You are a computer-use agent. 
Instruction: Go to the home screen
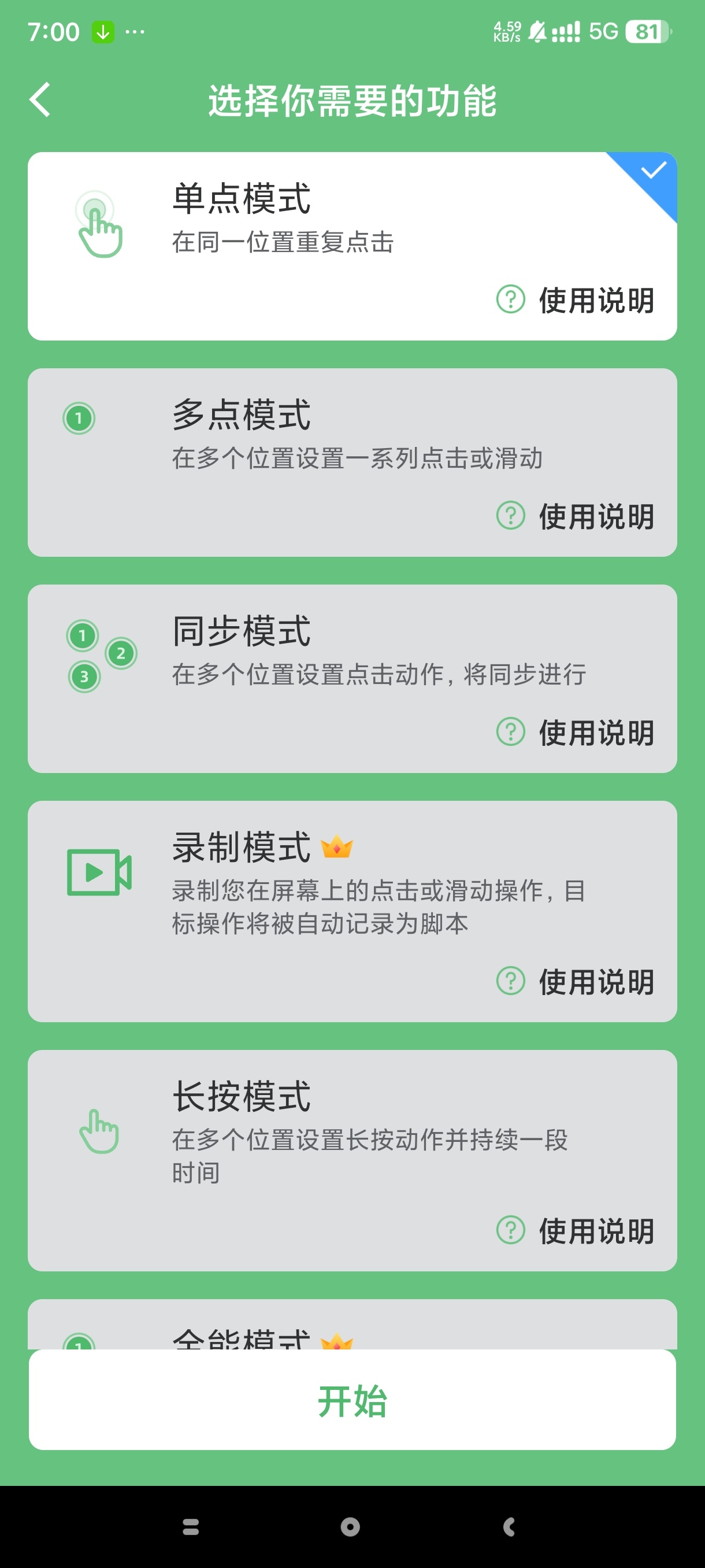pyautogui.click(x=350, y=1526)
